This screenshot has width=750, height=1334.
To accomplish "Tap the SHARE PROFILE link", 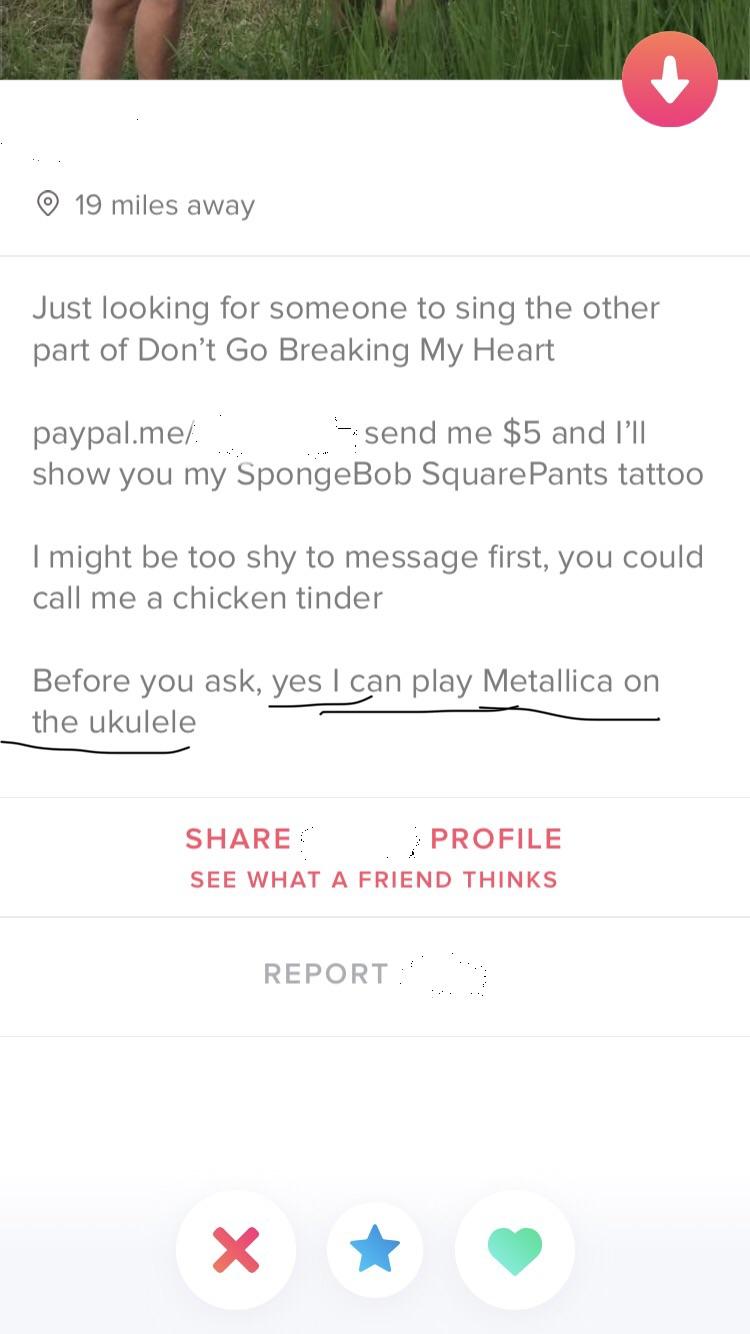I will pyautogui.click(x=374, y=838).
